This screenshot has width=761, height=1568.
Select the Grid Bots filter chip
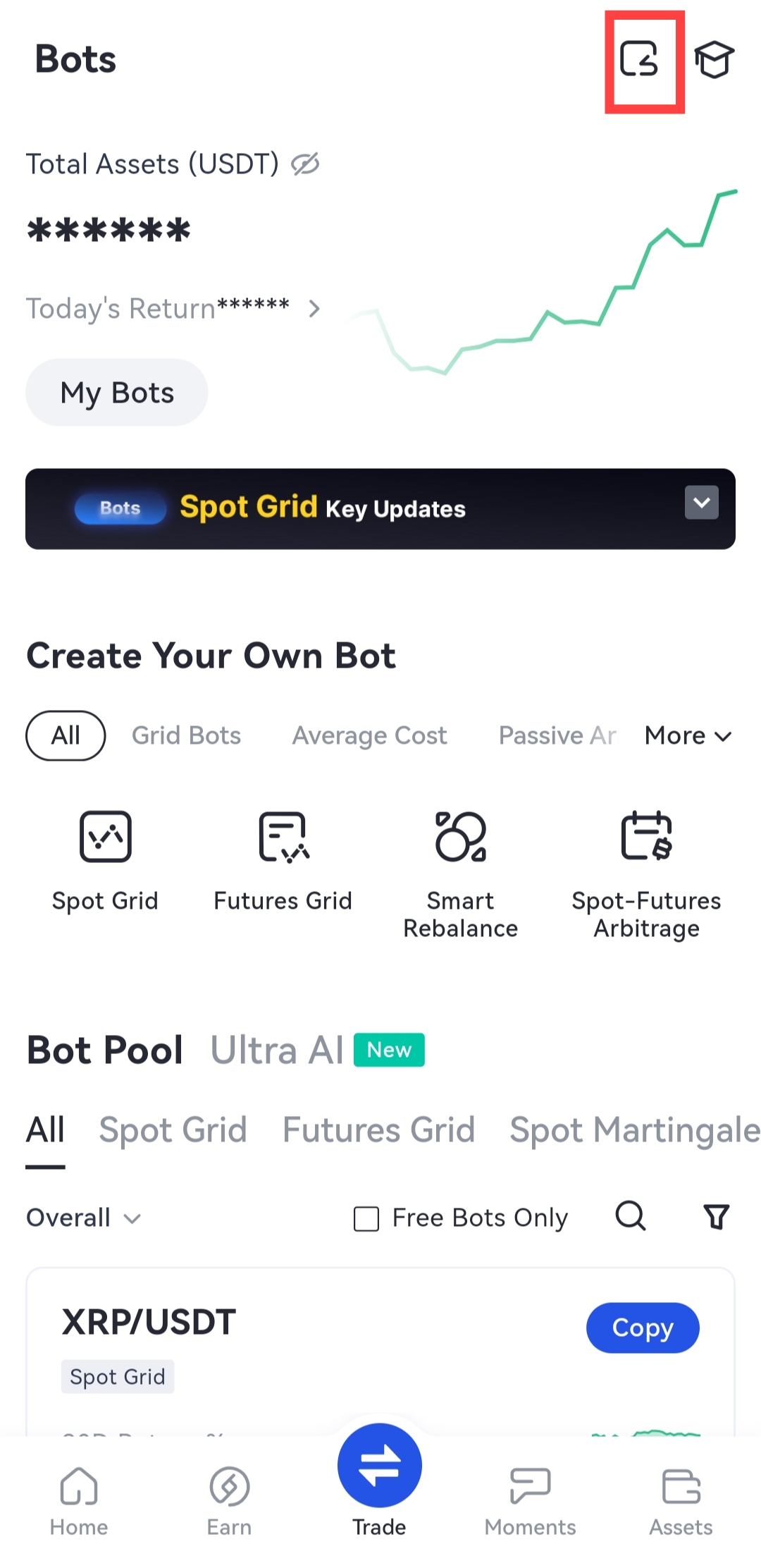[x=186, y=735]
